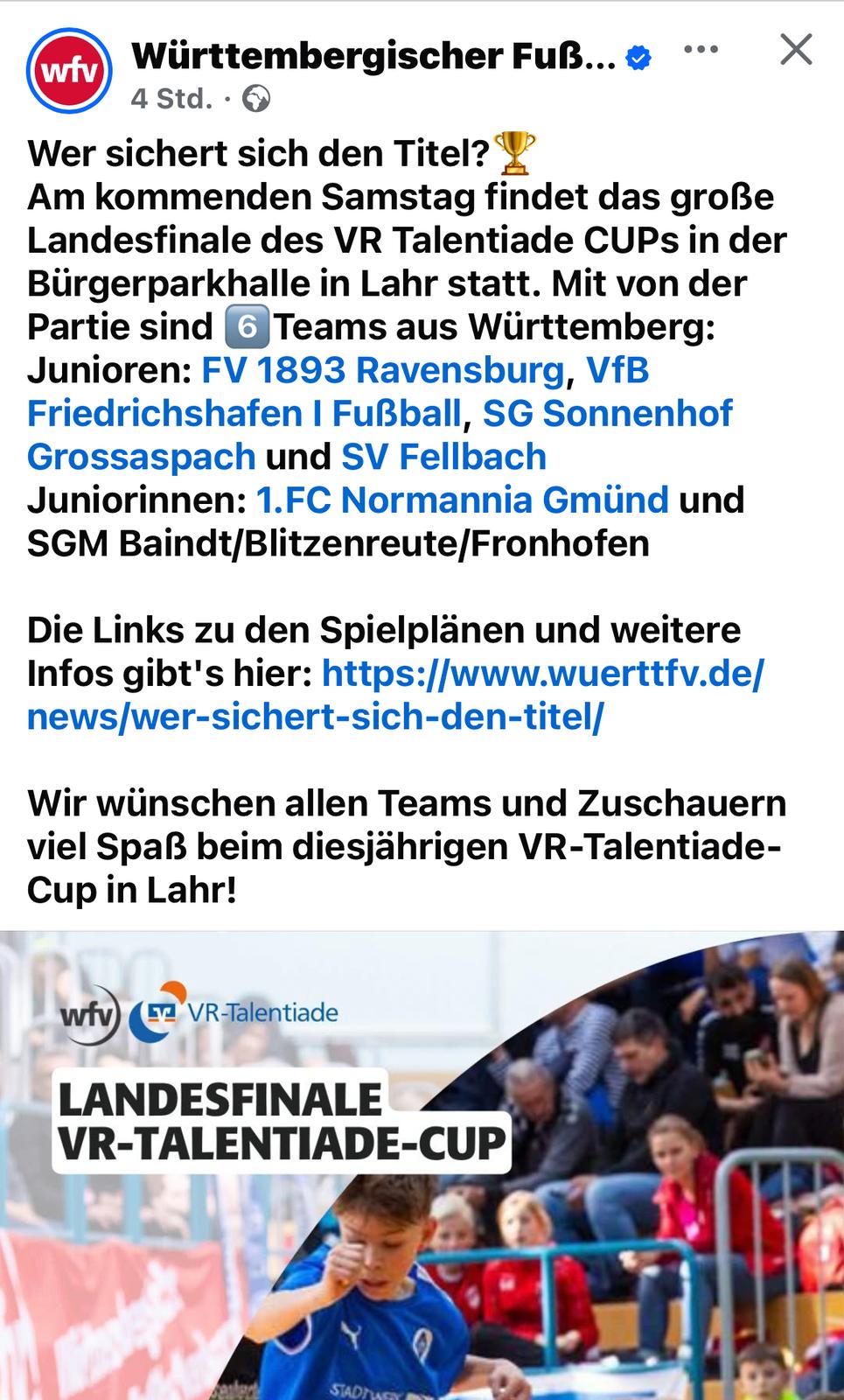This screenshot has height=1400, width=844.
Task: Open the Landesfinale VR-Talentiade-Cup post image
Action: pos(422,1165)
